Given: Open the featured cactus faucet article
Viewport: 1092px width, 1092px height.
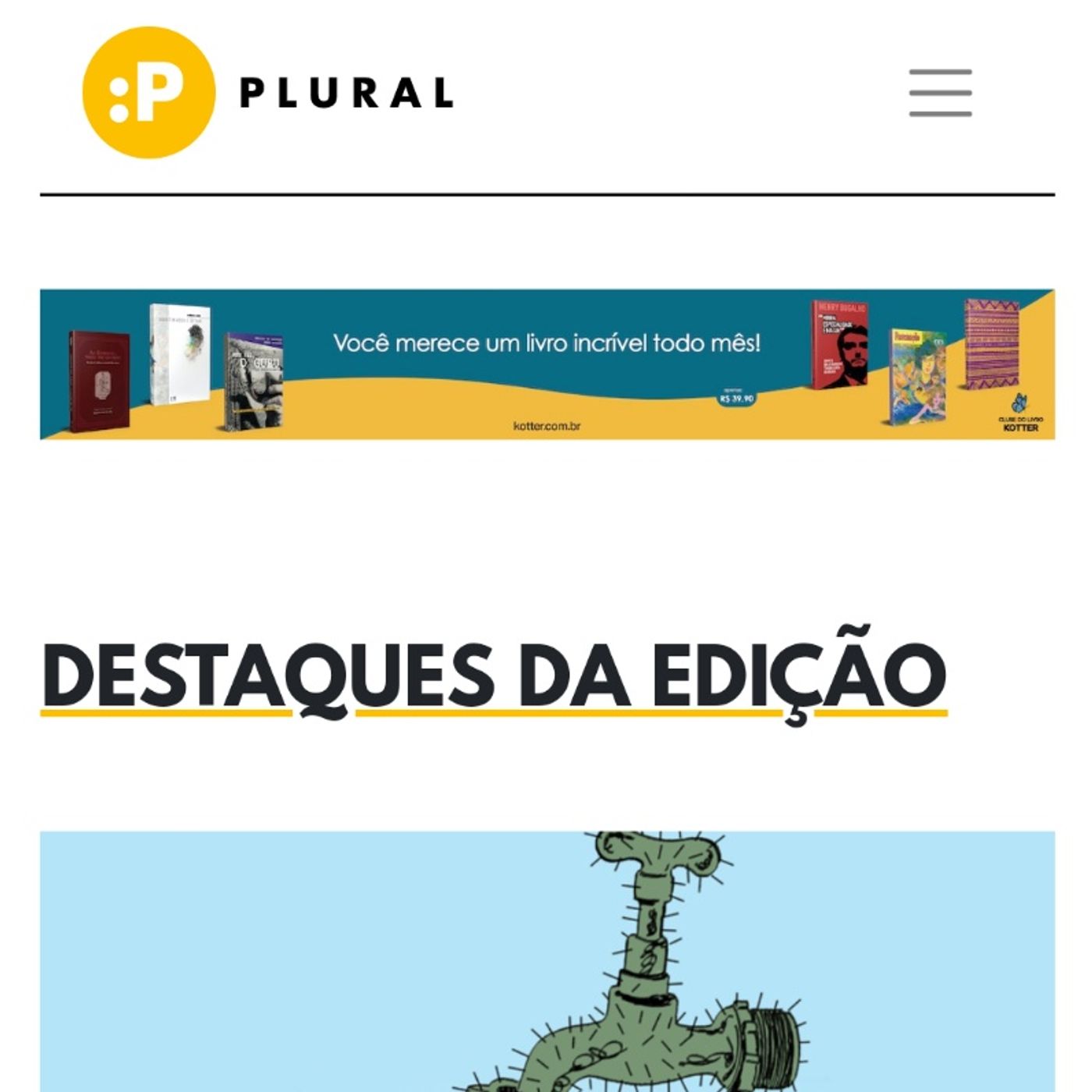Looking at the screenshot, I should (x=547, y=961).
